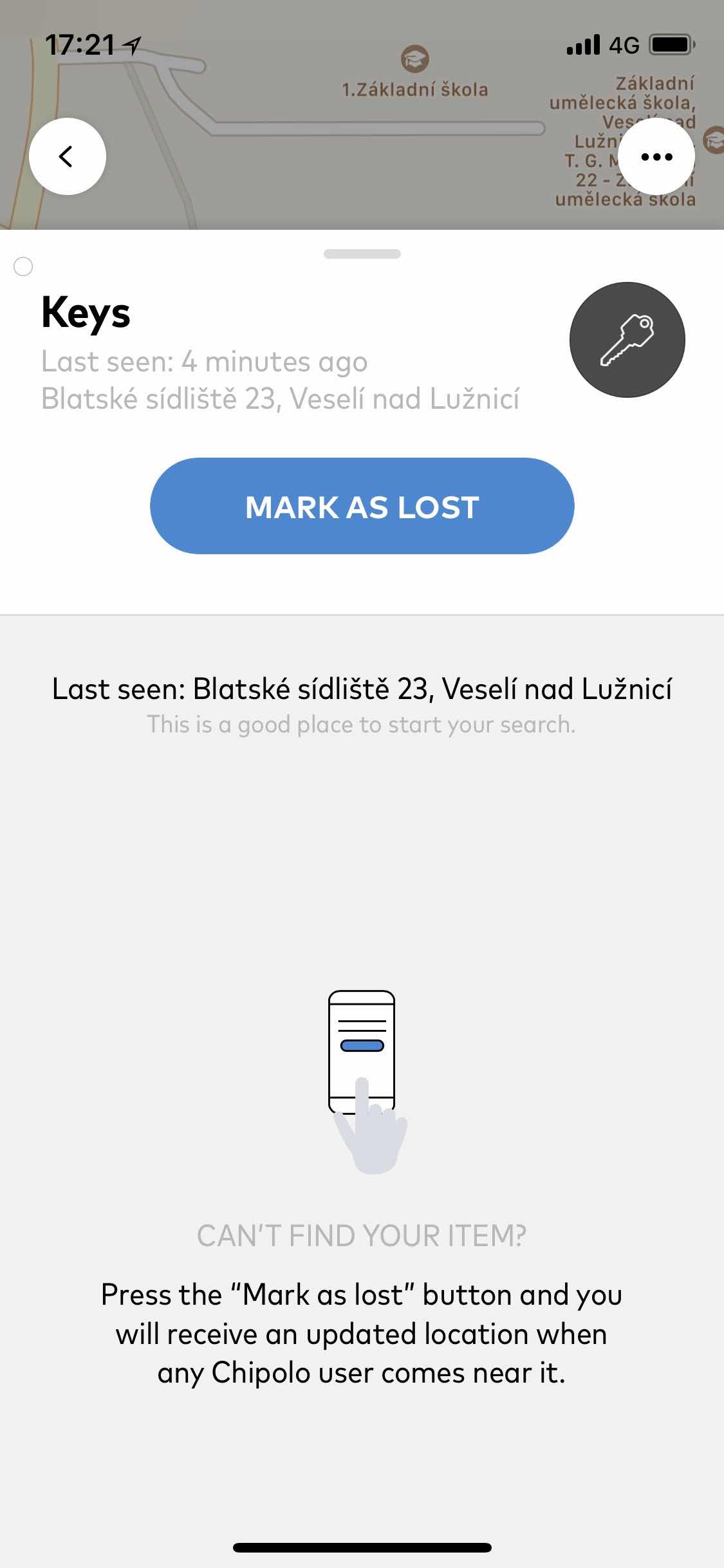Tap the sheet's grabber handle
Image resolution: width=724 pixels, height=1568 pixels.
coord(362,254)
